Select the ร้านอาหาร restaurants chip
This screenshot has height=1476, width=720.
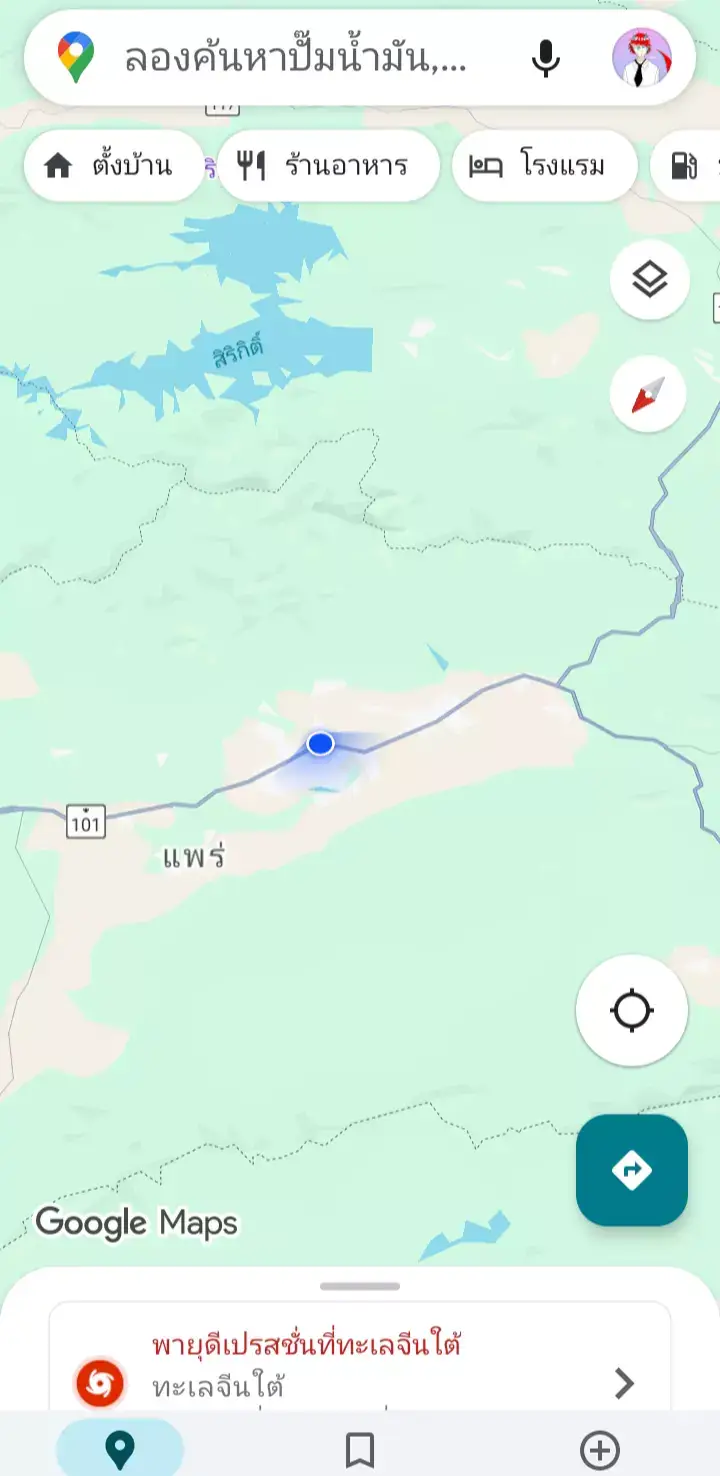point(328,166)
